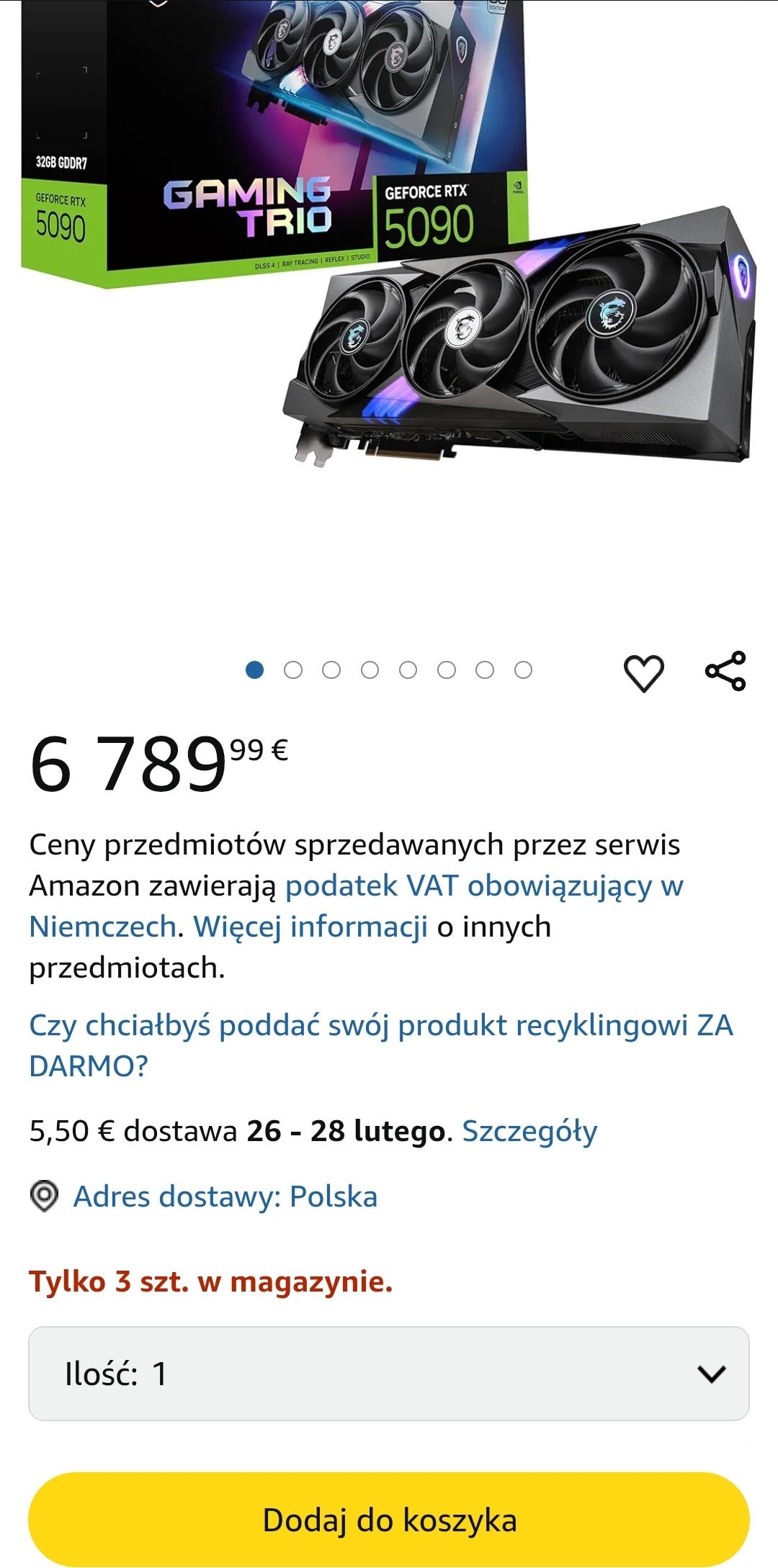
Task: Expand the Ilość quantity dropdown
Action: pyautogui.click(x=389, y=1374)
